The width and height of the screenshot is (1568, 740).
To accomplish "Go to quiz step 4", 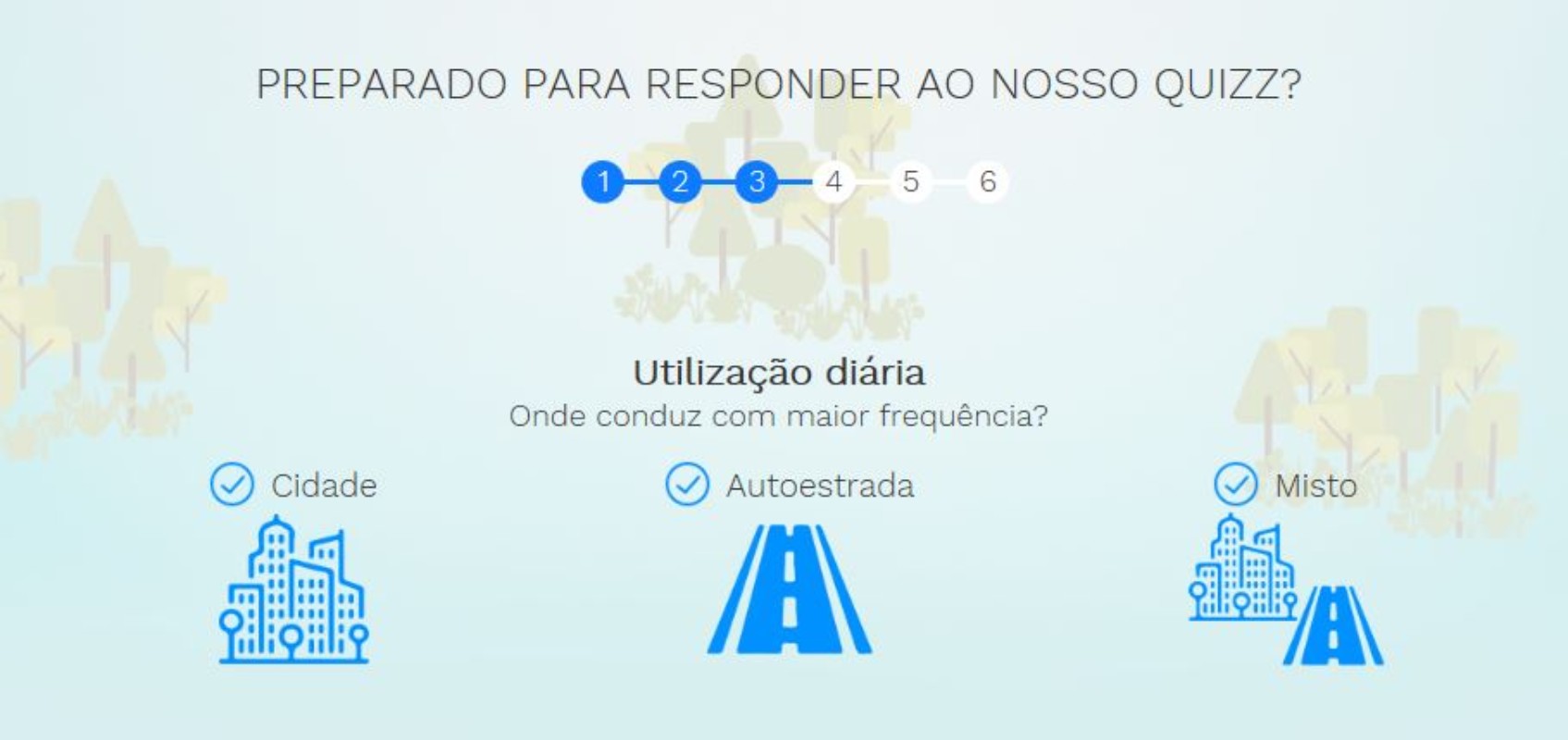I will coord(833,181).
